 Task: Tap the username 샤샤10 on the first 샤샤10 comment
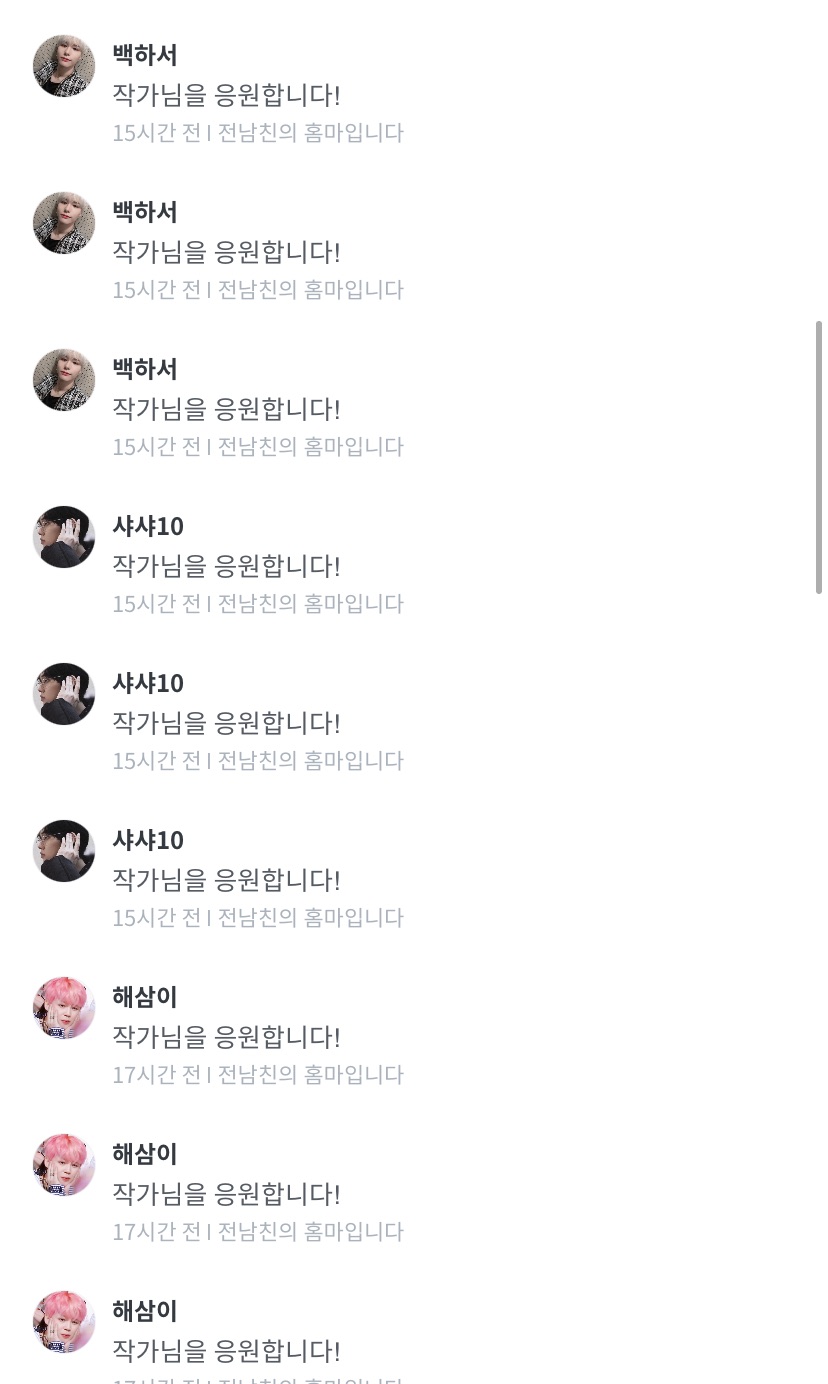click(148, 526)
